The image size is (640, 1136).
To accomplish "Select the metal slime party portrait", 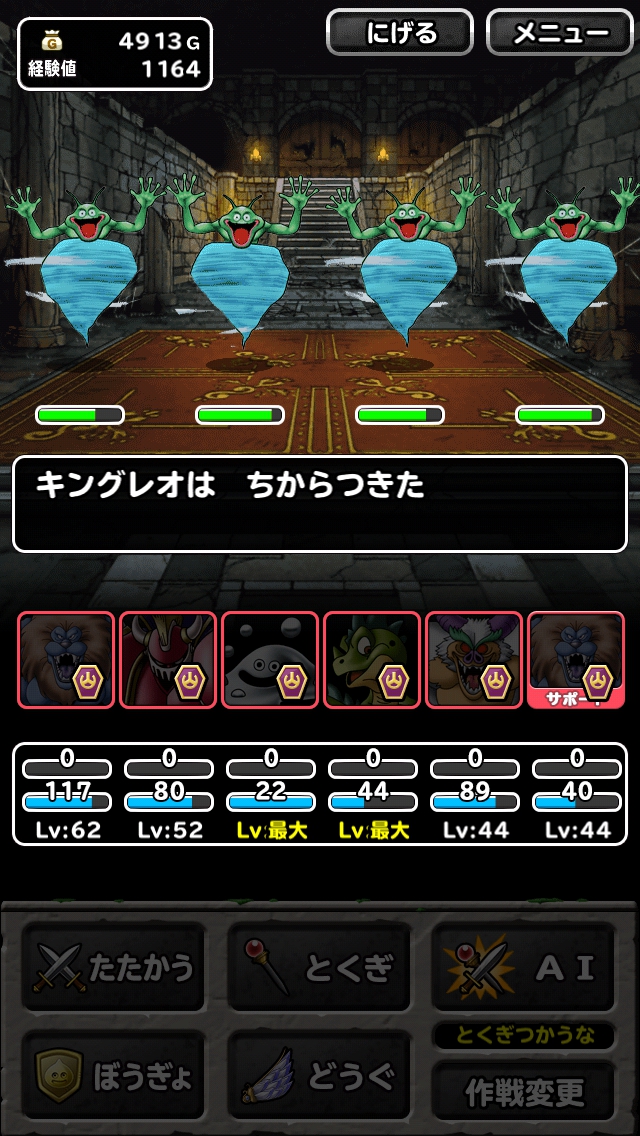I will 270,660.
